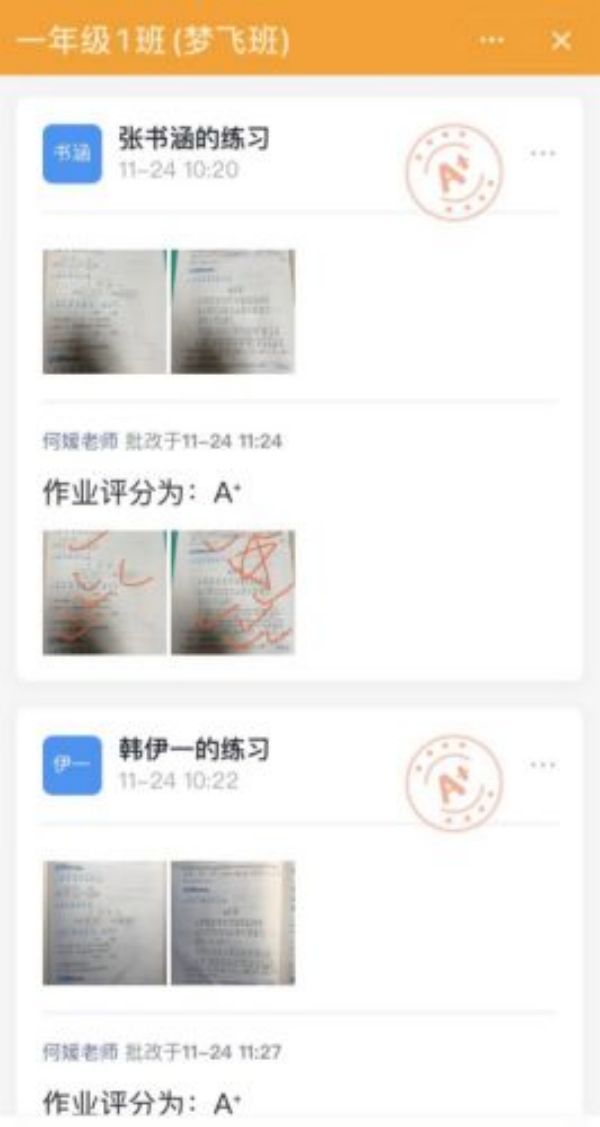600x1127 pixels.
Task: View 韩伊一's second submitted homework photo
Action: (x=233, y=922)
